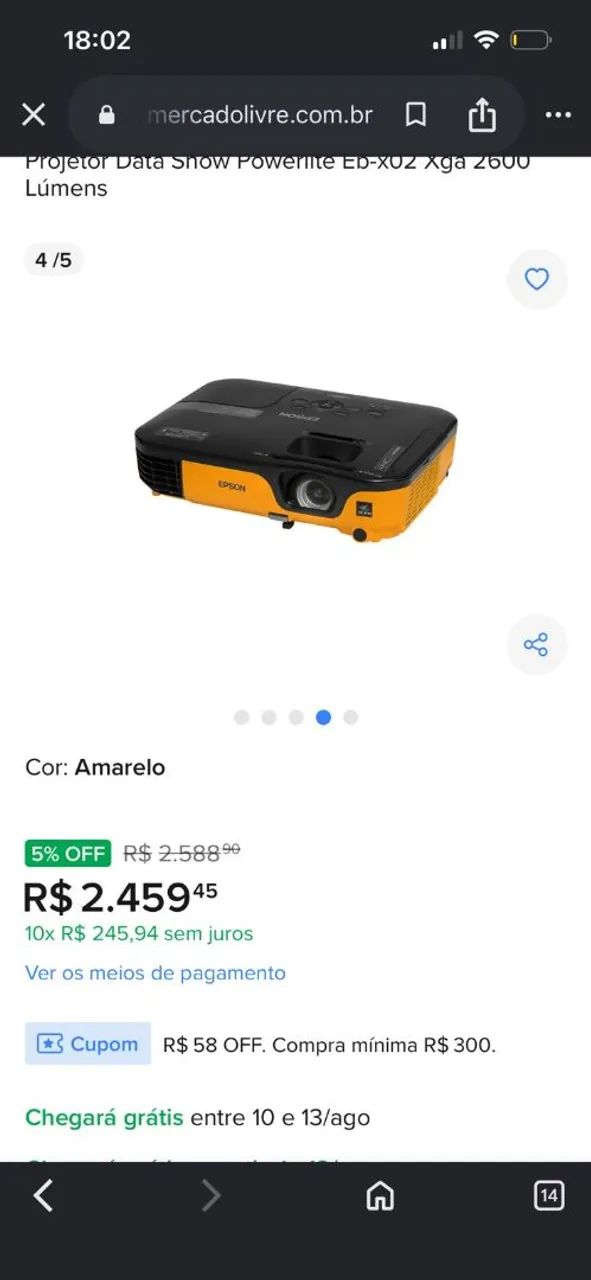The width and height of the screenshot is (591, 1280).
Task: Open the browser share sheet
Action: point(482,114)
